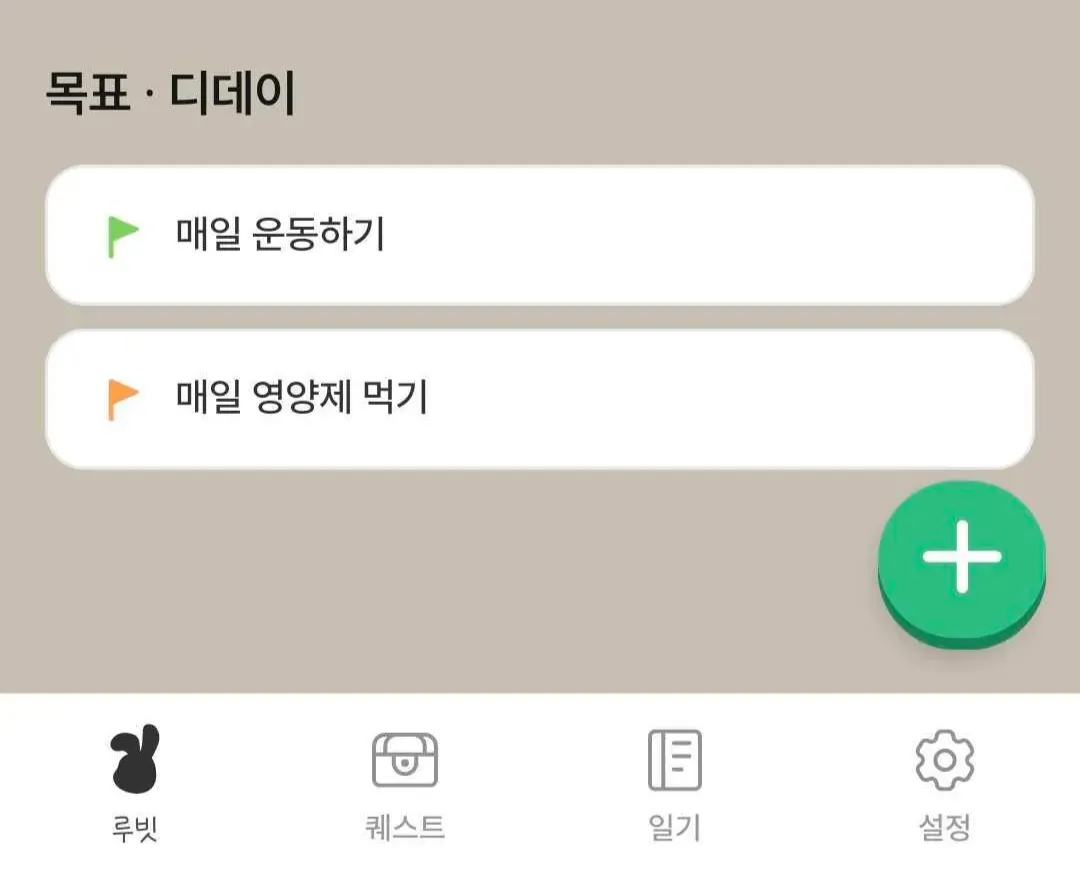Image resolution: width=1080 pixels, height=872 pixels.
Task: Open the 매일 영양제 먹기 goal
Action: point(540,399)
